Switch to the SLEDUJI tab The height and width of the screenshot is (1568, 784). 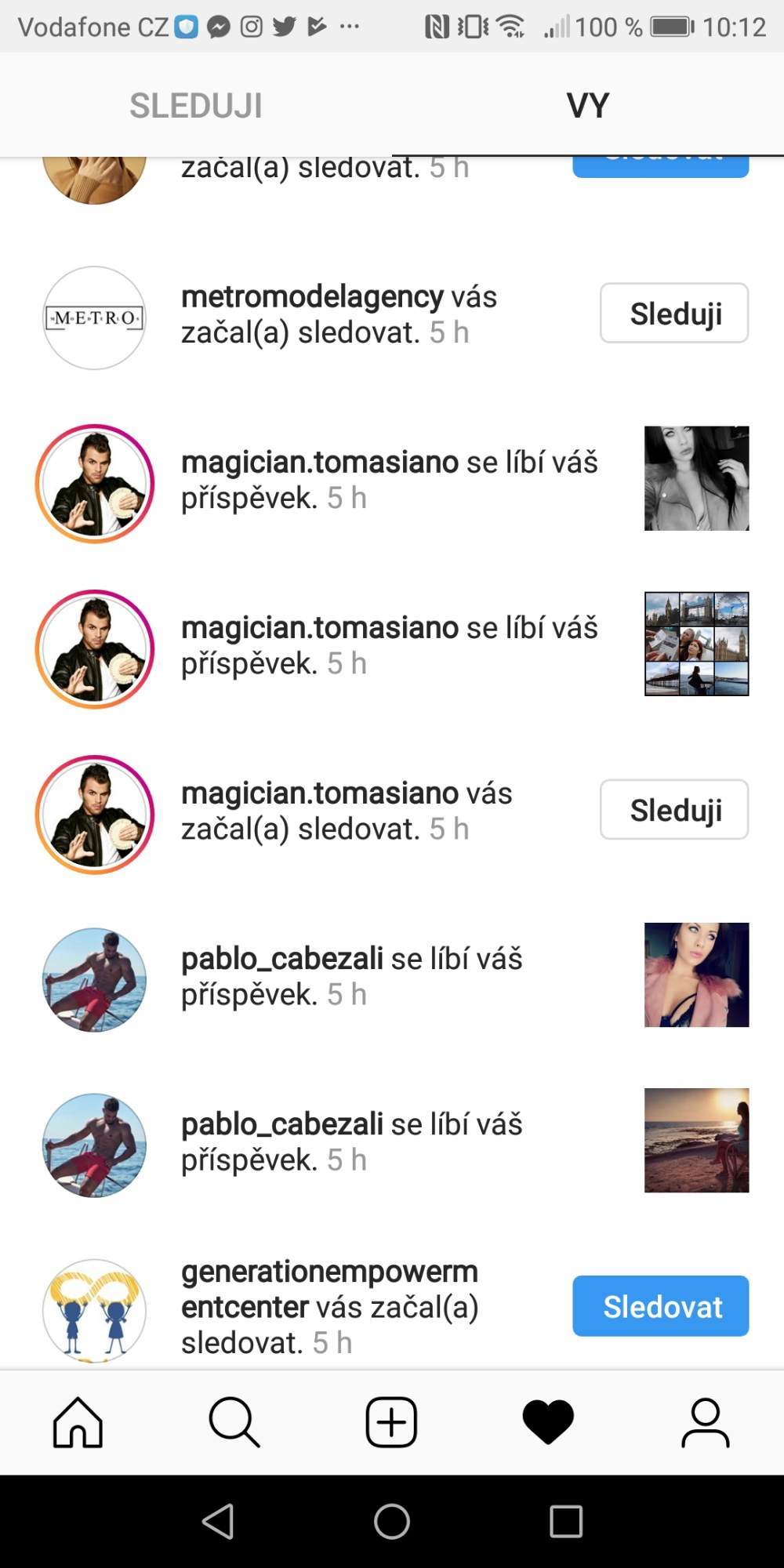196,105
